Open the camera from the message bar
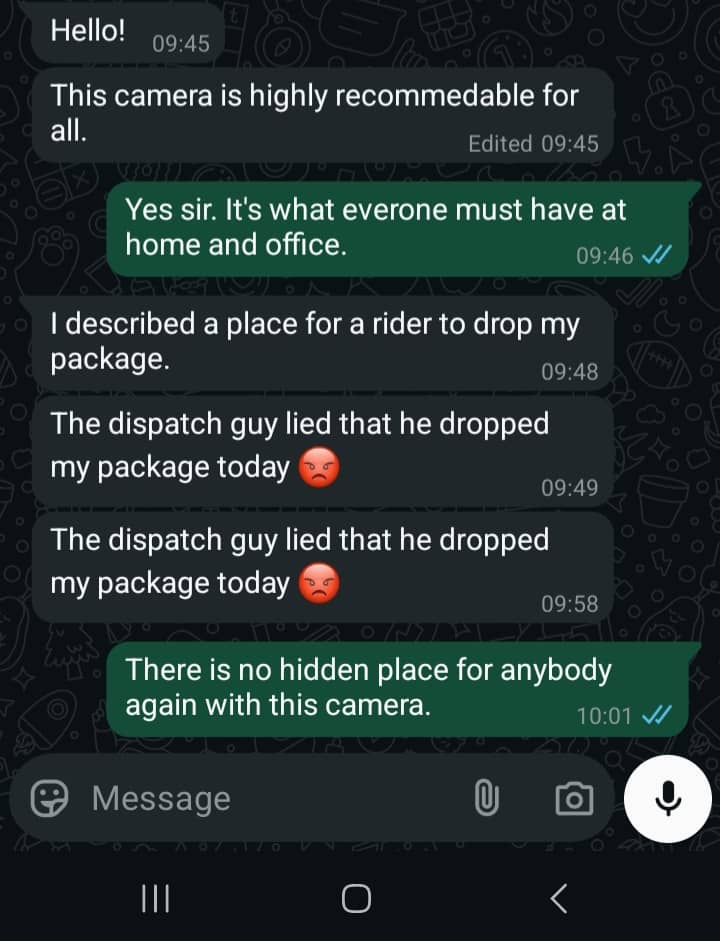 (x=573, y=797)
